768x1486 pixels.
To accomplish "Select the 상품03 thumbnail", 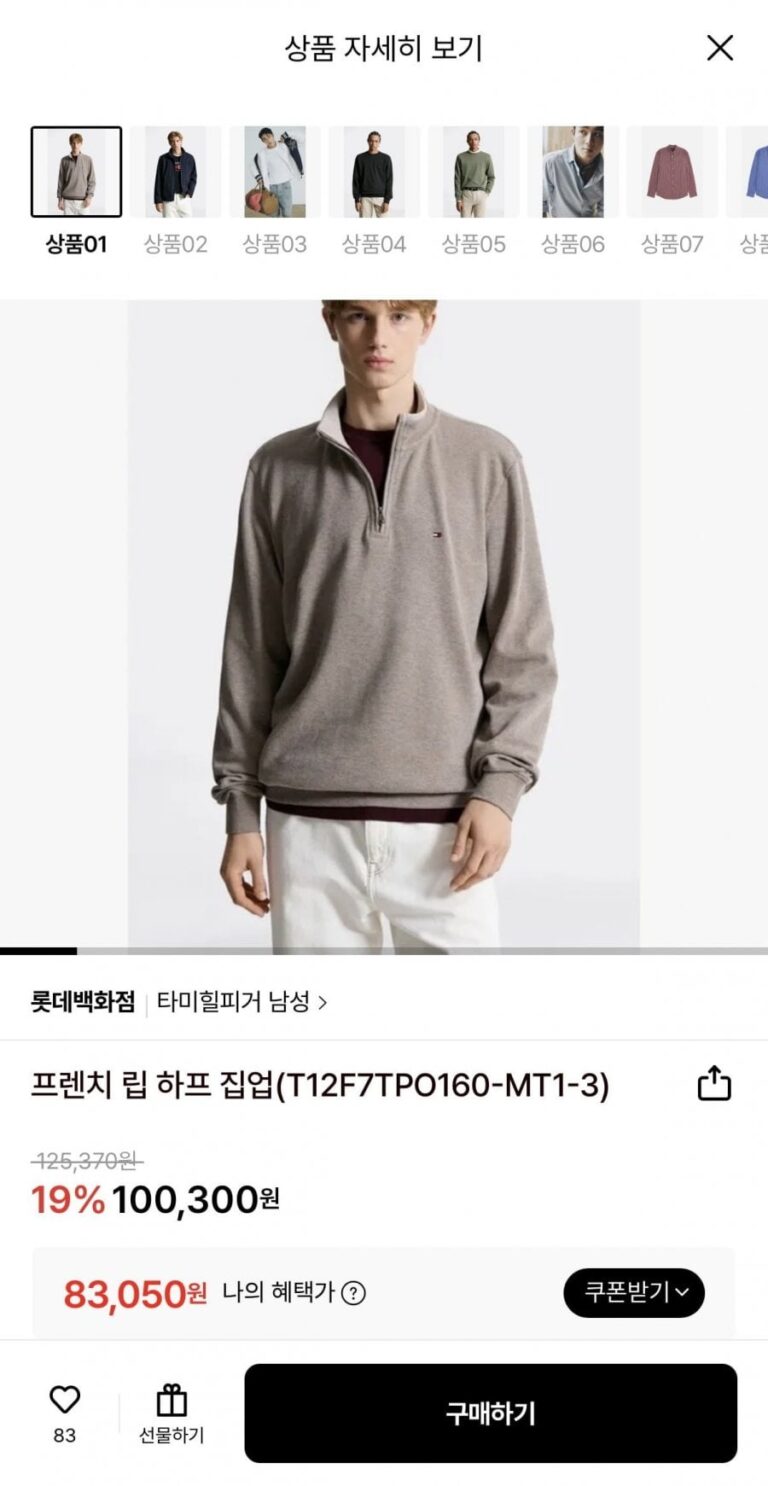I will [x=275, y=171].
